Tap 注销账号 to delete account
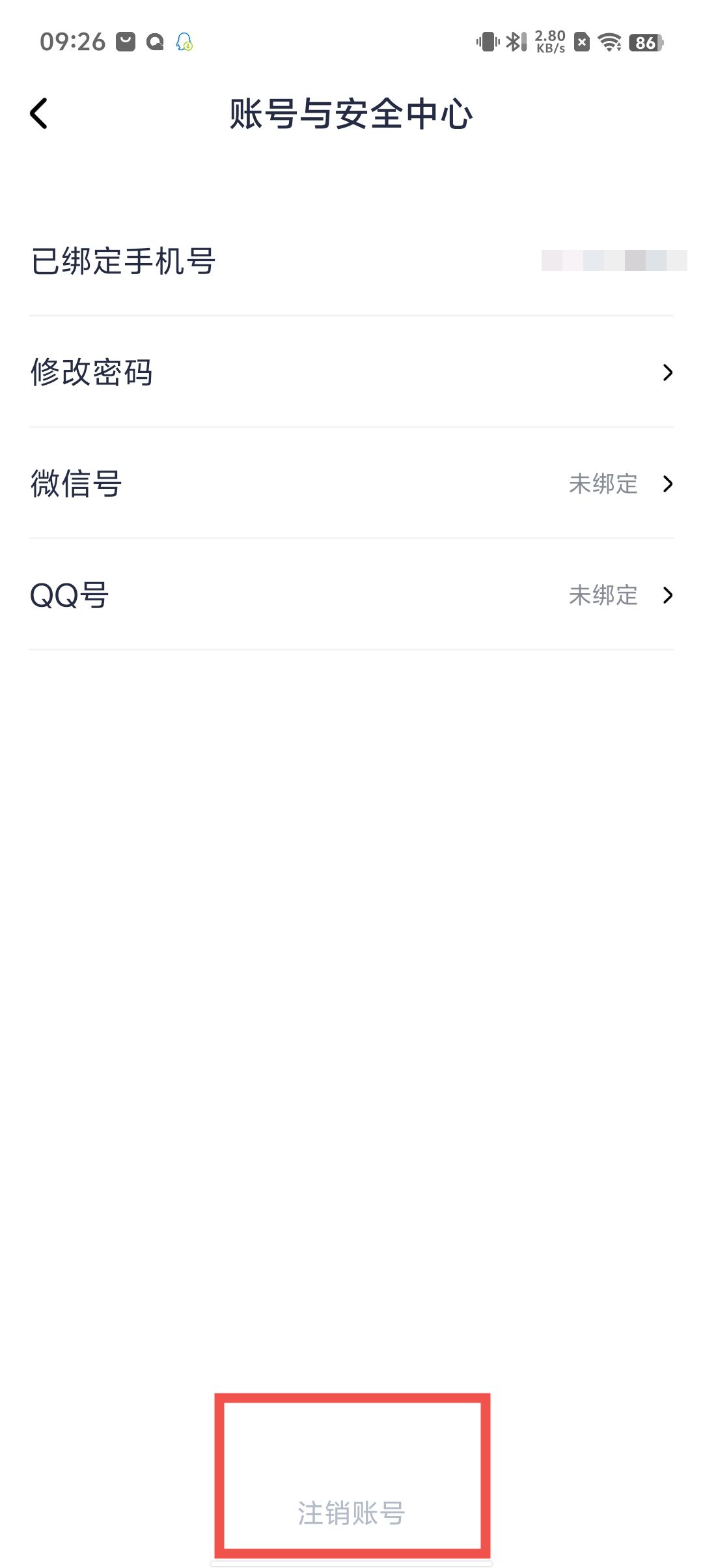 coord(351,1513)
